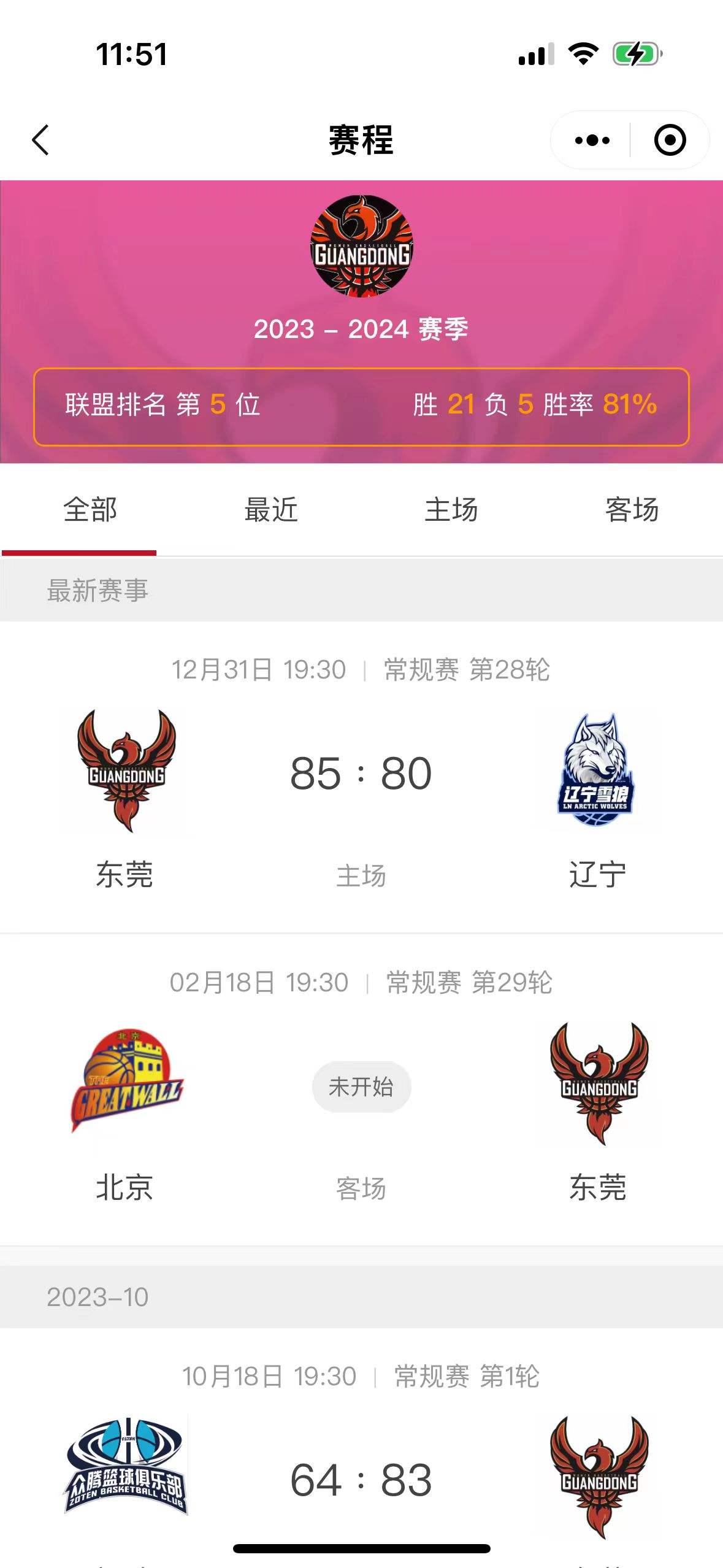Open the 北京 vs 东莞 未开始 match
Screen dimensions: 723x1568
point(361,1090)
